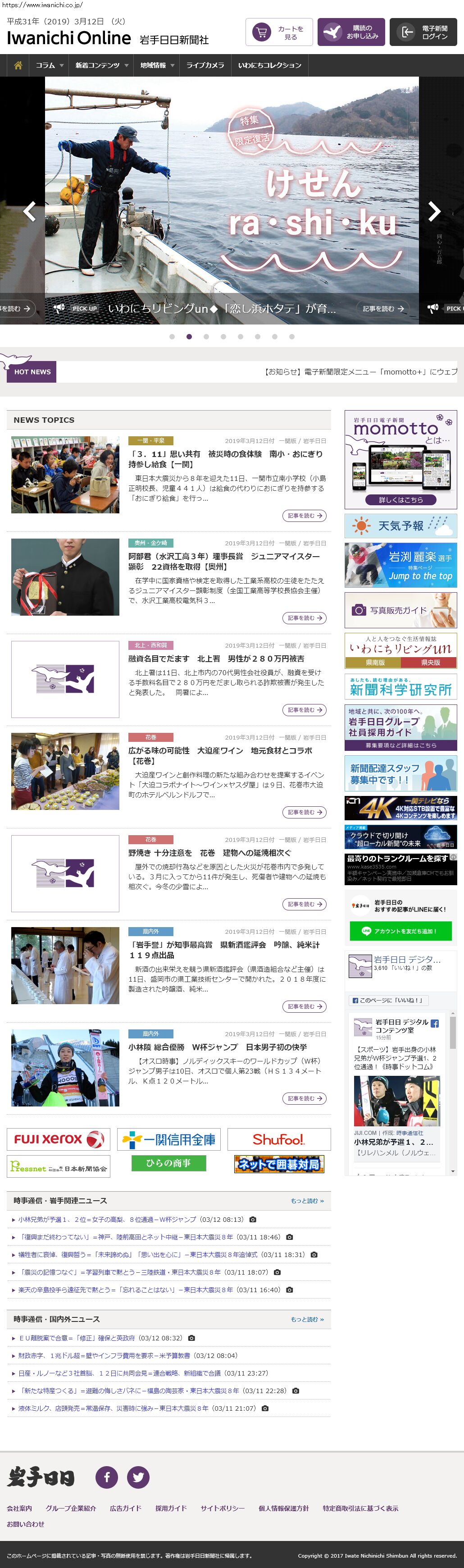464x1568 pixels.
Task: Tap momotto 詳しくはこちら button
Action: 400,500
